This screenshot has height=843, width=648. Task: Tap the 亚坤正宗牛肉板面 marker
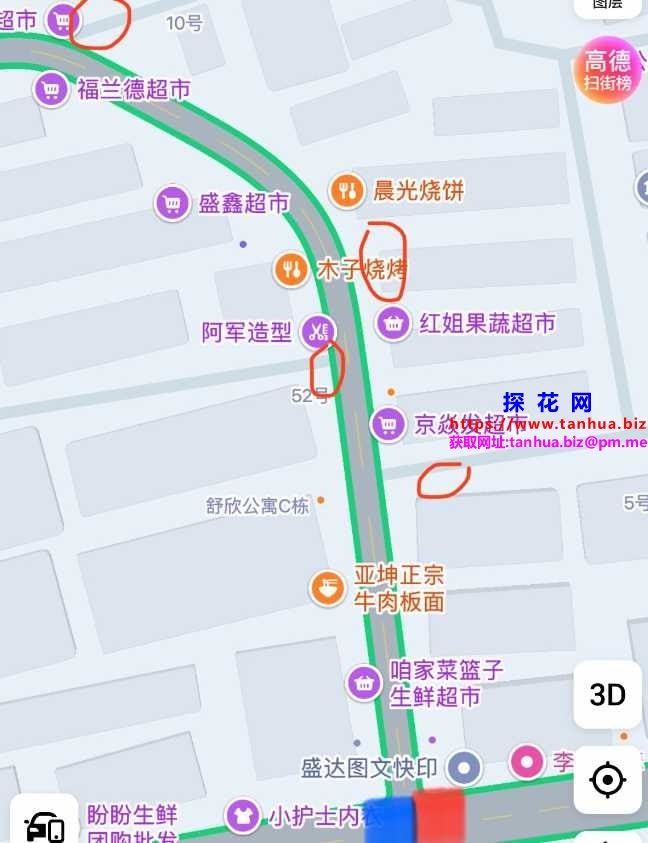327,588
